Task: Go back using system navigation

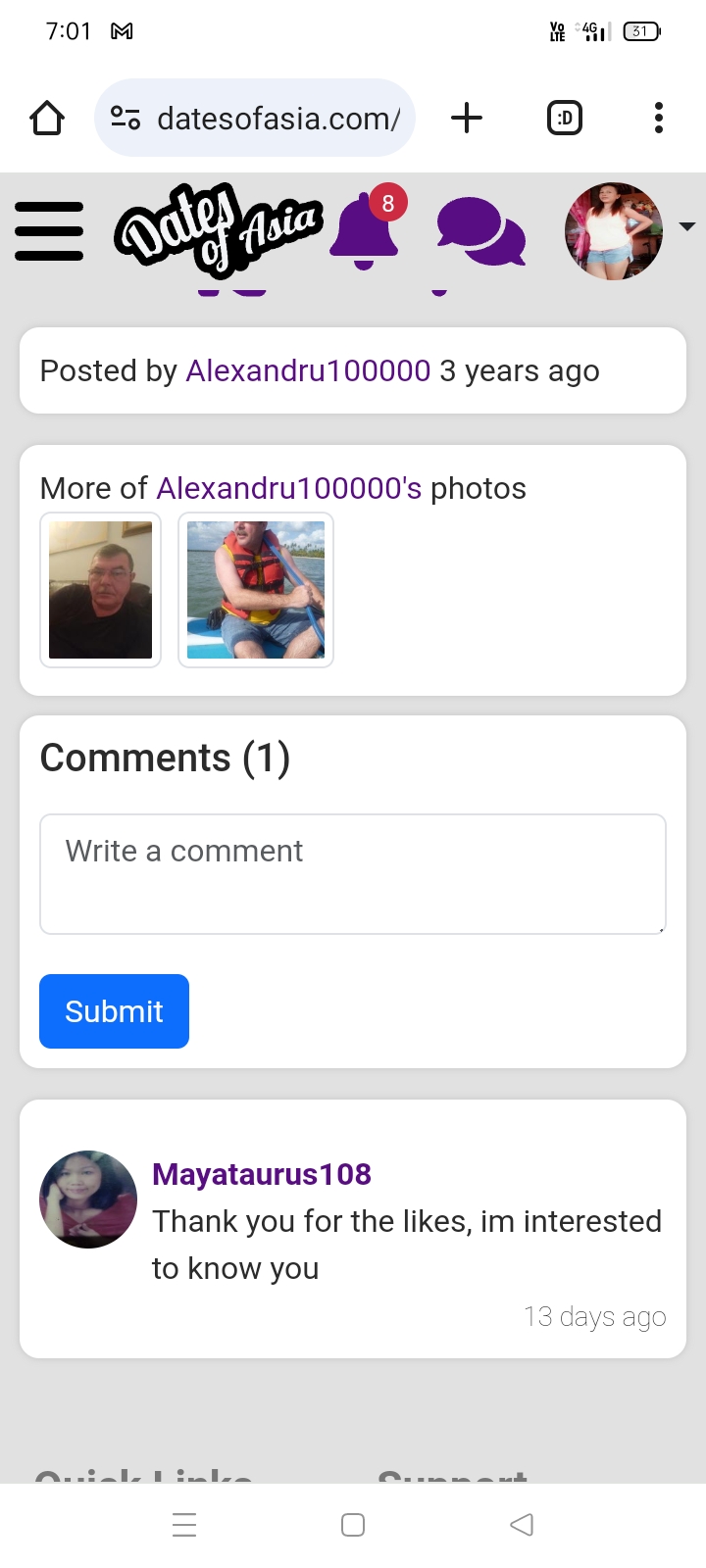Action: coord(522,1525)
